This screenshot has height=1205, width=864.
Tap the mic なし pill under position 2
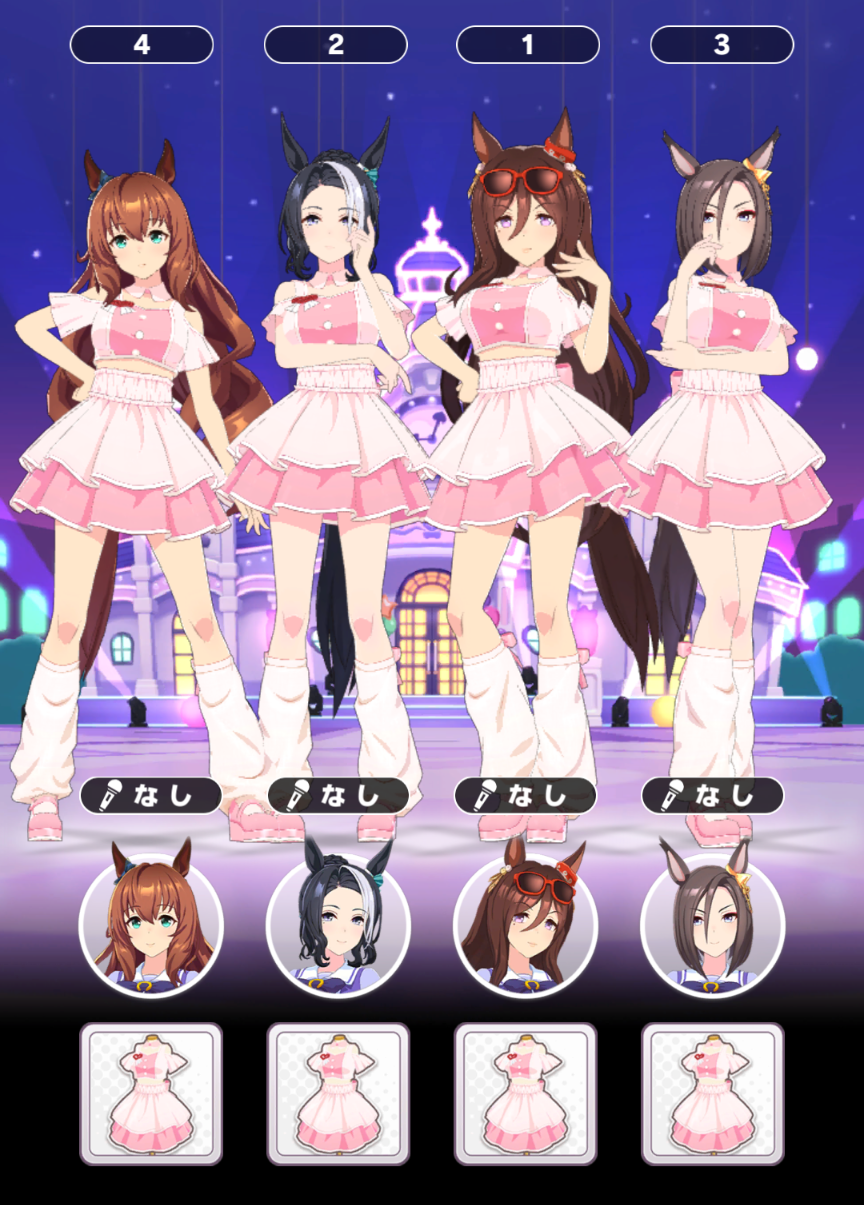338,795
